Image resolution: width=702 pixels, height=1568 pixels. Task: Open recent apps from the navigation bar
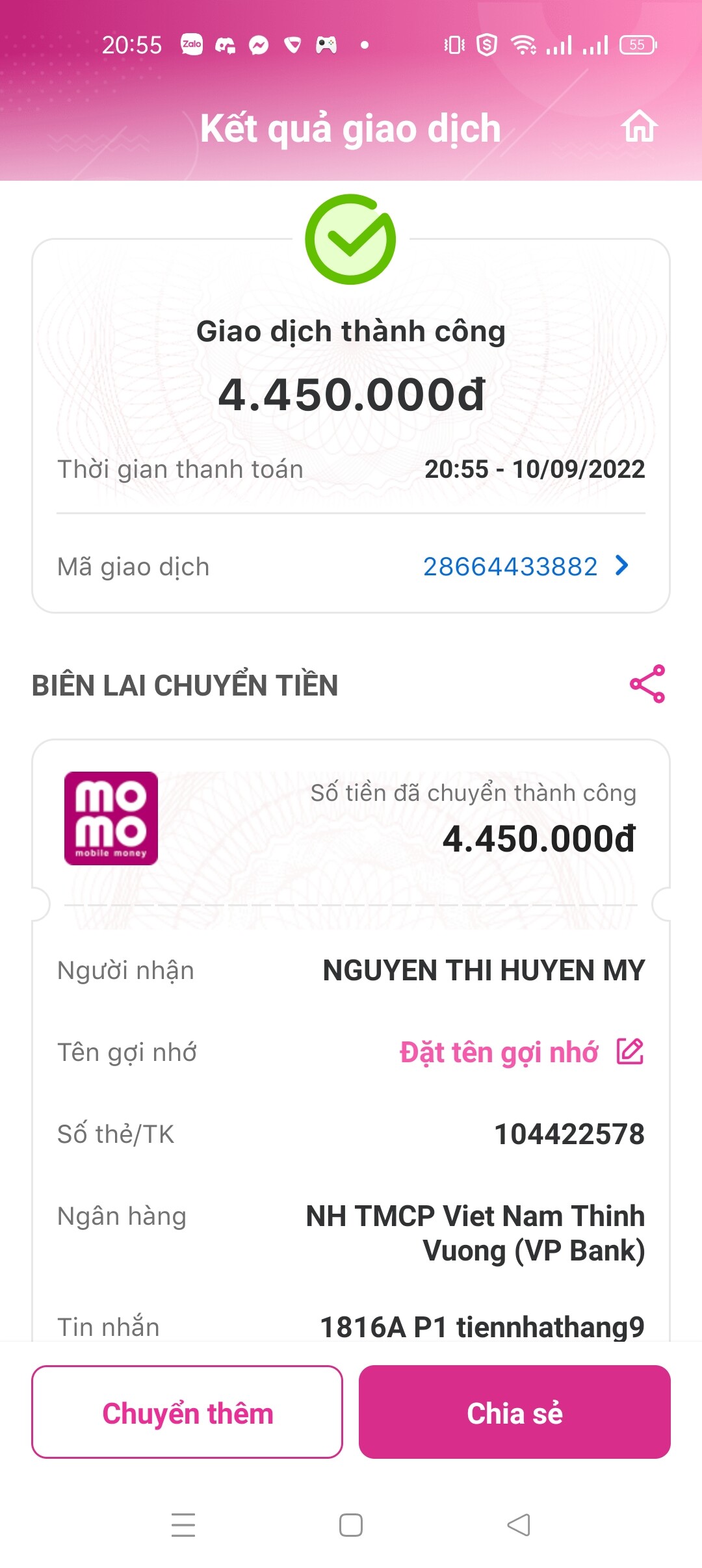pos(183,1525)
